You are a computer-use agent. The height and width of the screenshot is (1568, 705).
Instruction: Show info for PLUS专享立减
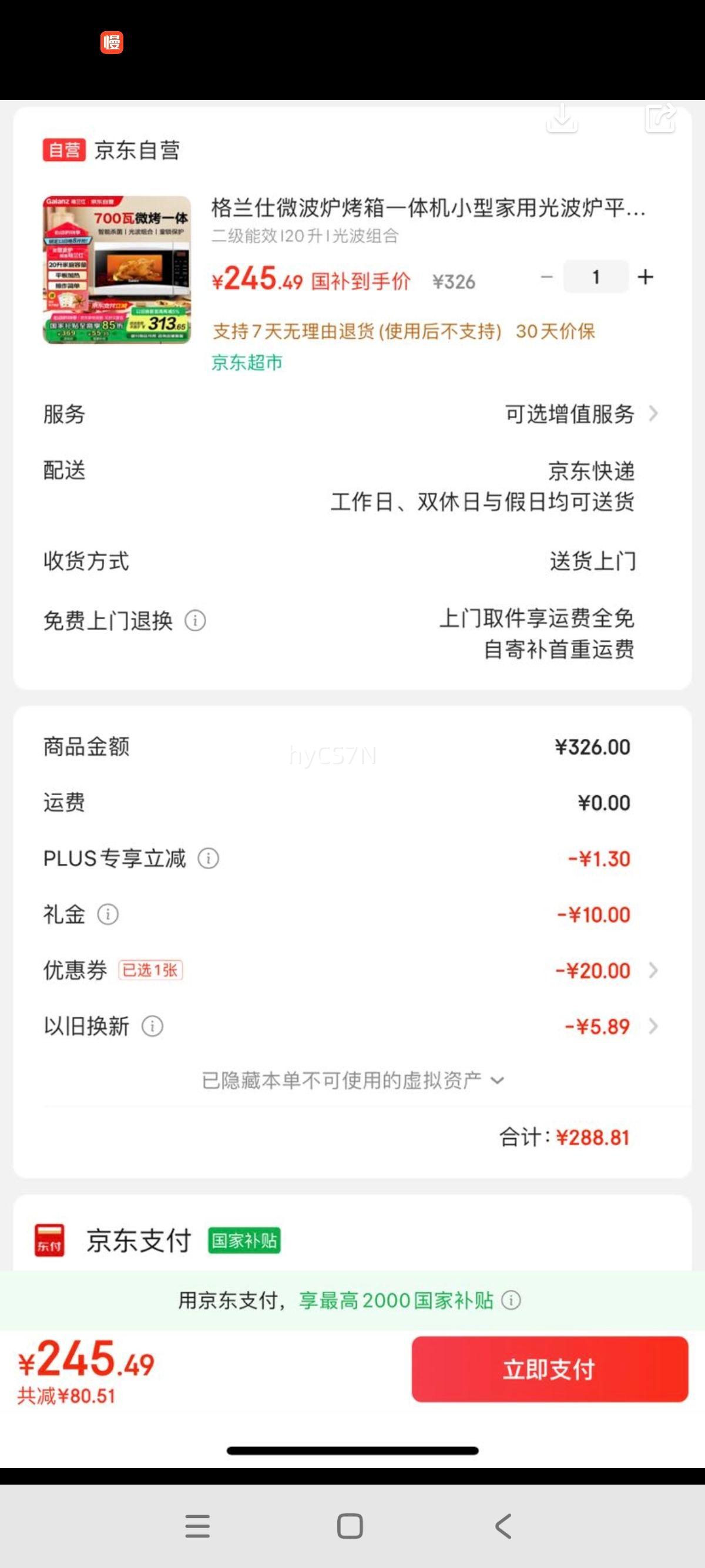(208, 858)
